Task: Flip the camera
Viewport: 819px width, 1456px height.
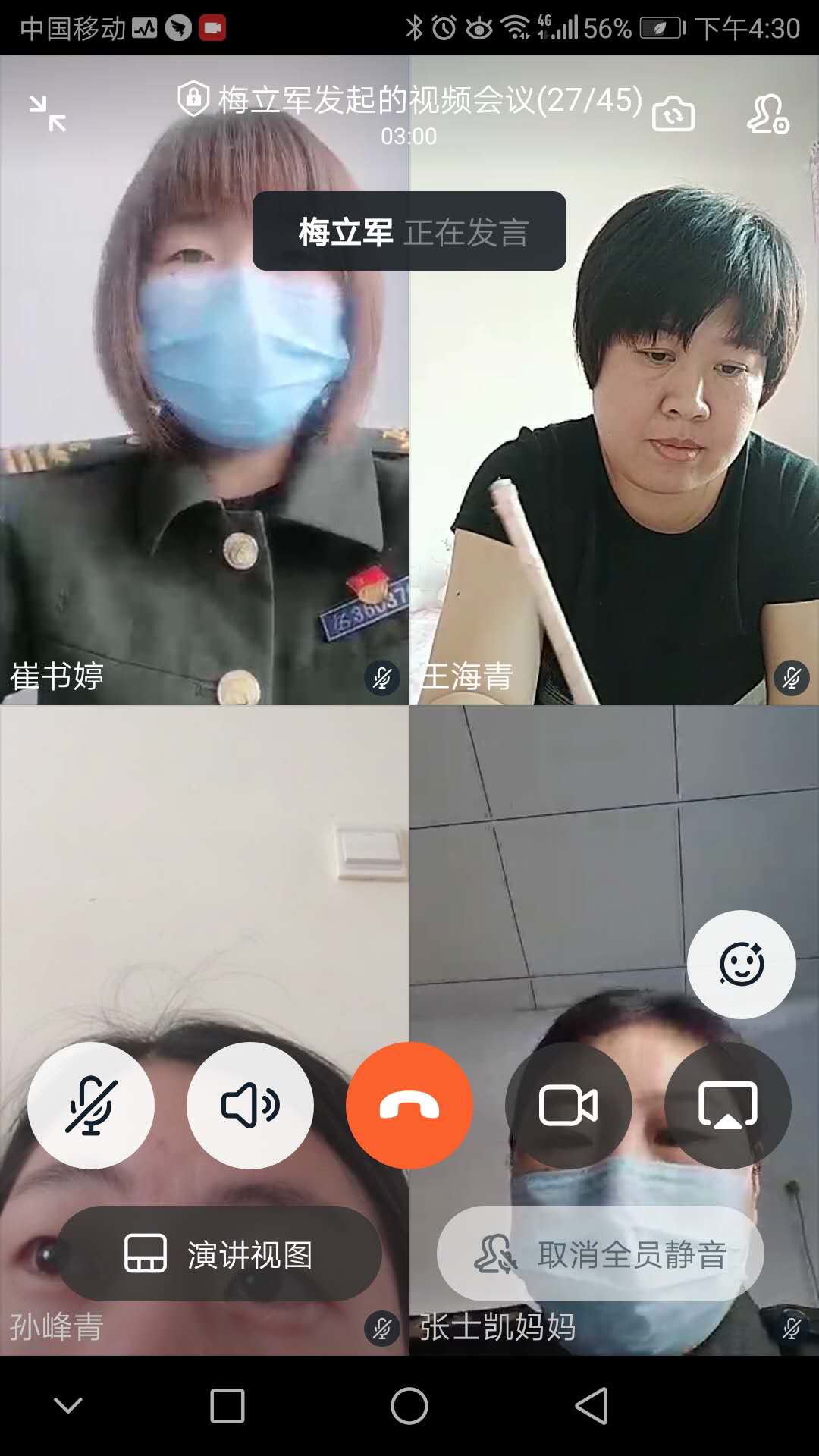Action: tap(673, 114)
